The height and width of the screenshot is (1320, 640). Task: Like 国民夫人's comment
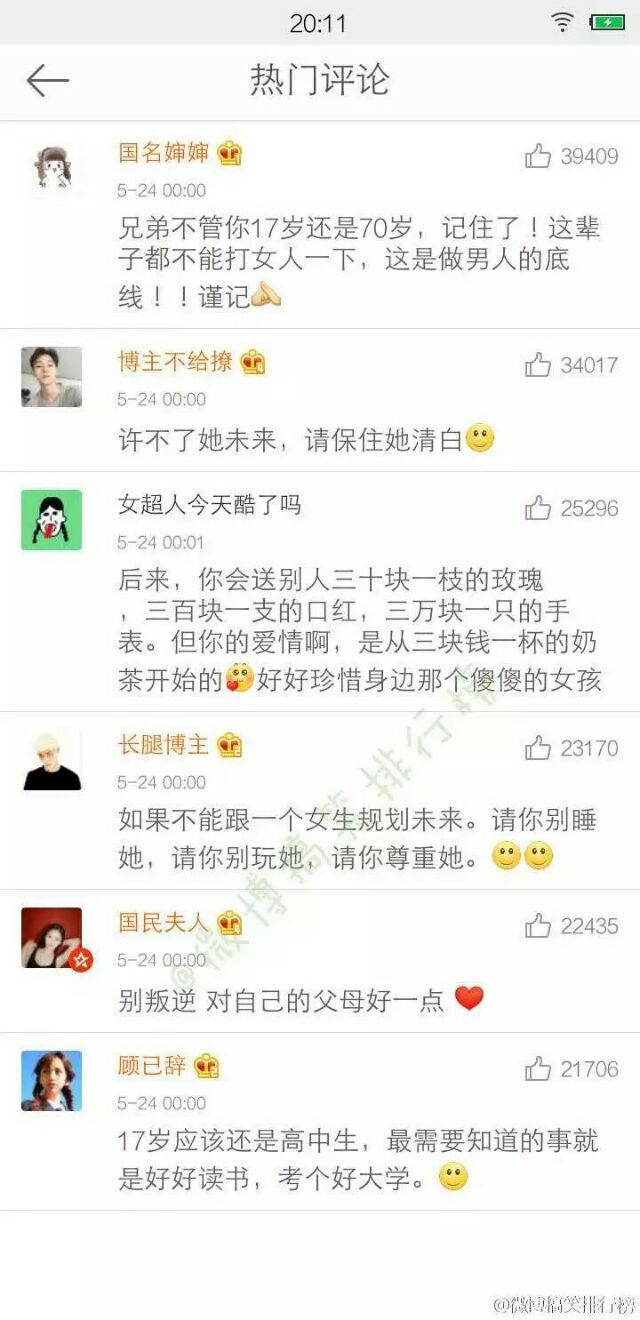pyautogui.click(x=538, y=925)
